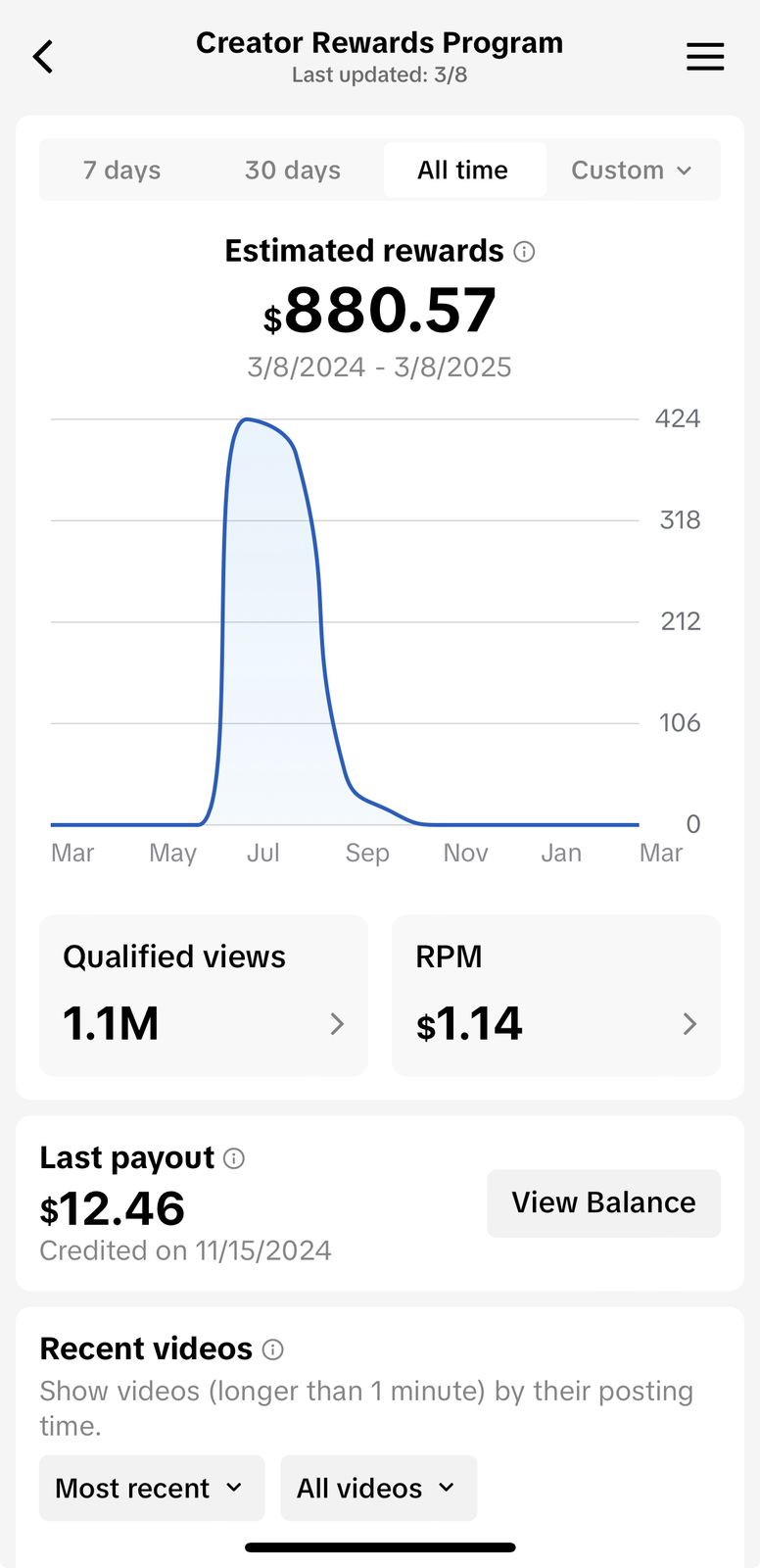
Task: Tap the View Balance button
Action: tap(603, 1202)
